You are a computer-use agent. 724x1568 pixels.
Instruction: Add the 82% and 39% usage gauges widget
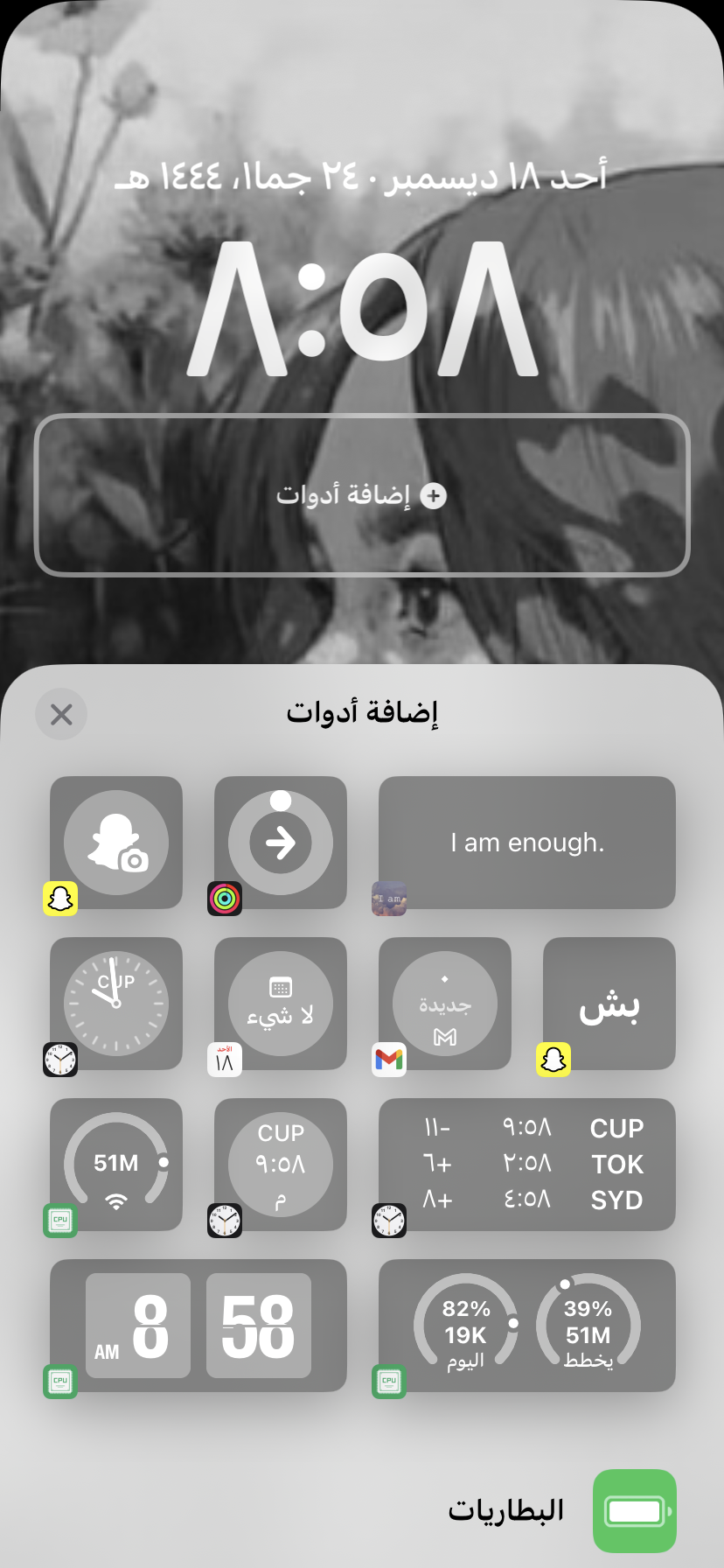click(527, 1326)
